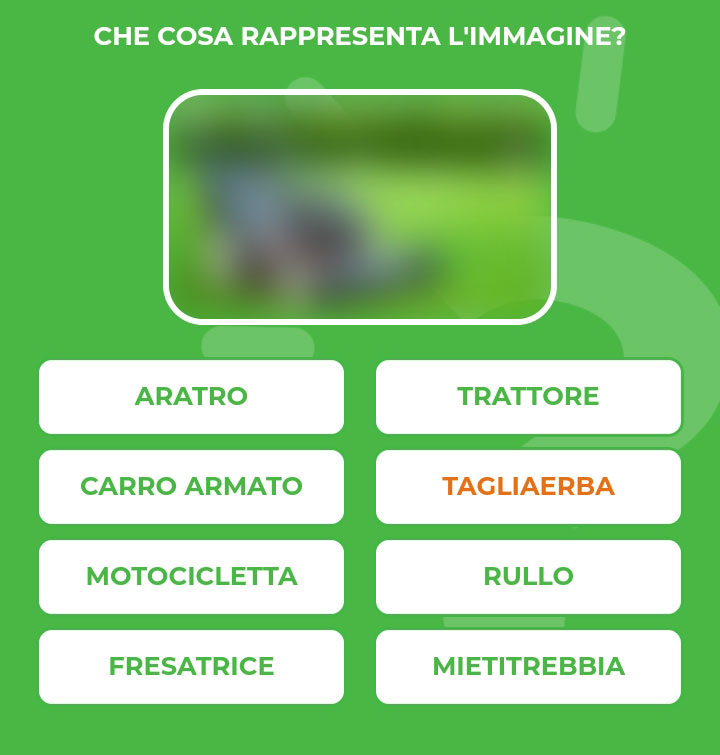The height and width of the screenshot is (755, 720).
Task: Select the top-left answer ARATRO
Action: [190, 397]
